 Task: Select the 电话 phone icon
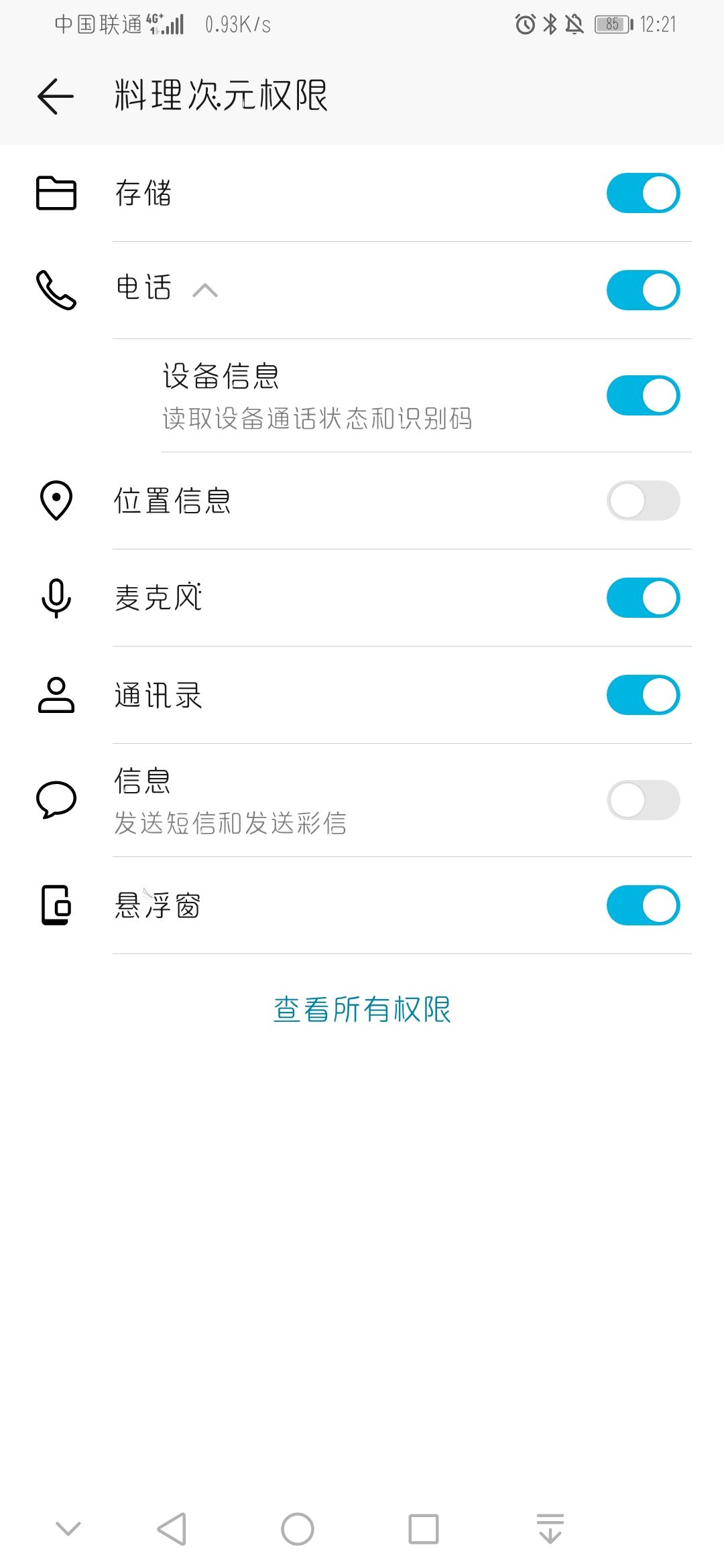(x=56, y=291)
